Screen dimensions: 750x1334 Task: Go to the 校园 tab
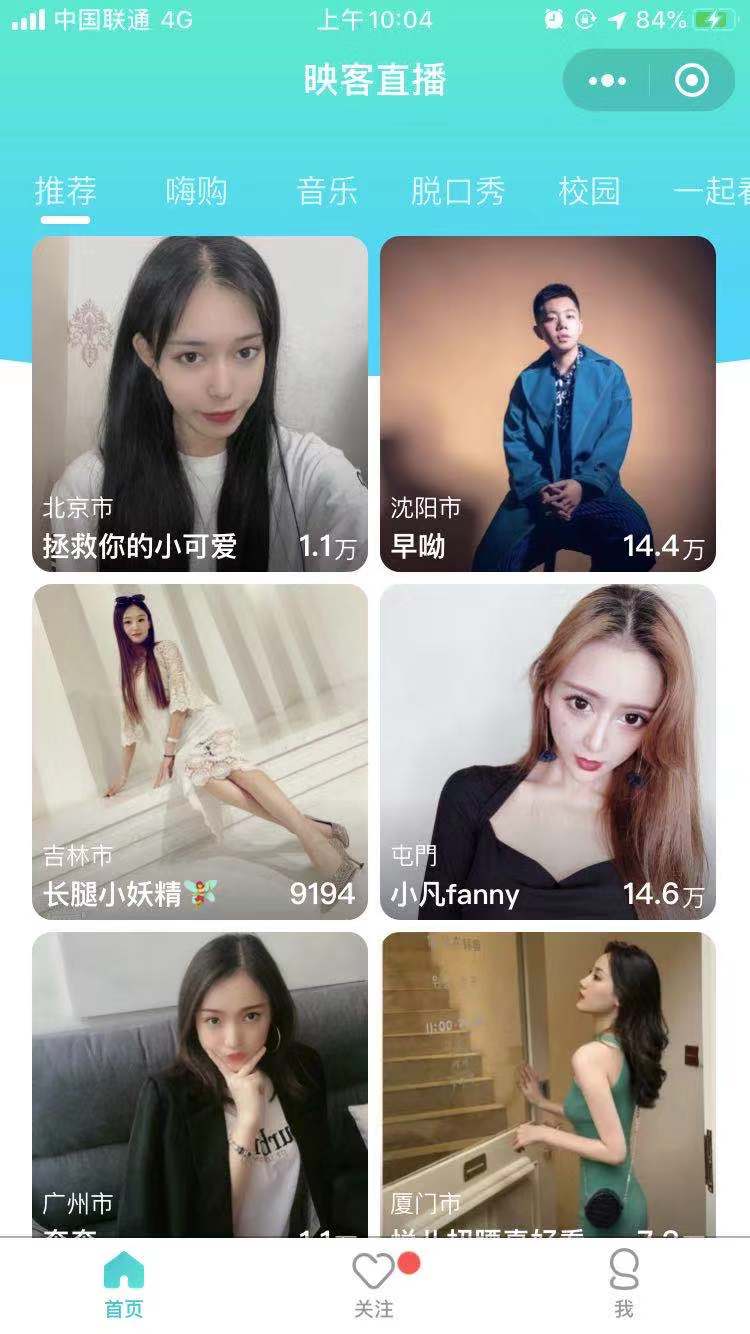(589, 190)
